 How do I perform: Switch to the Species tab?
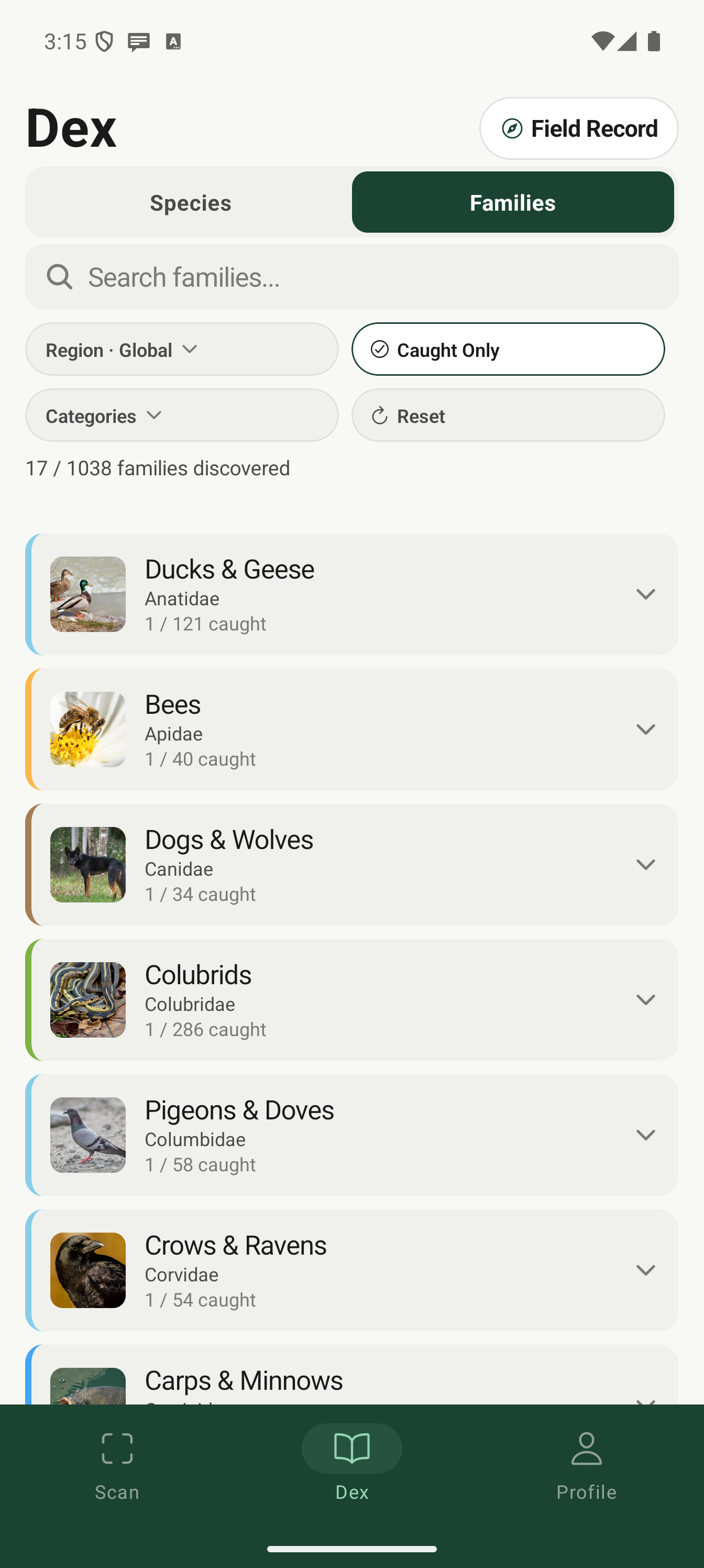(x=190, y=202)
